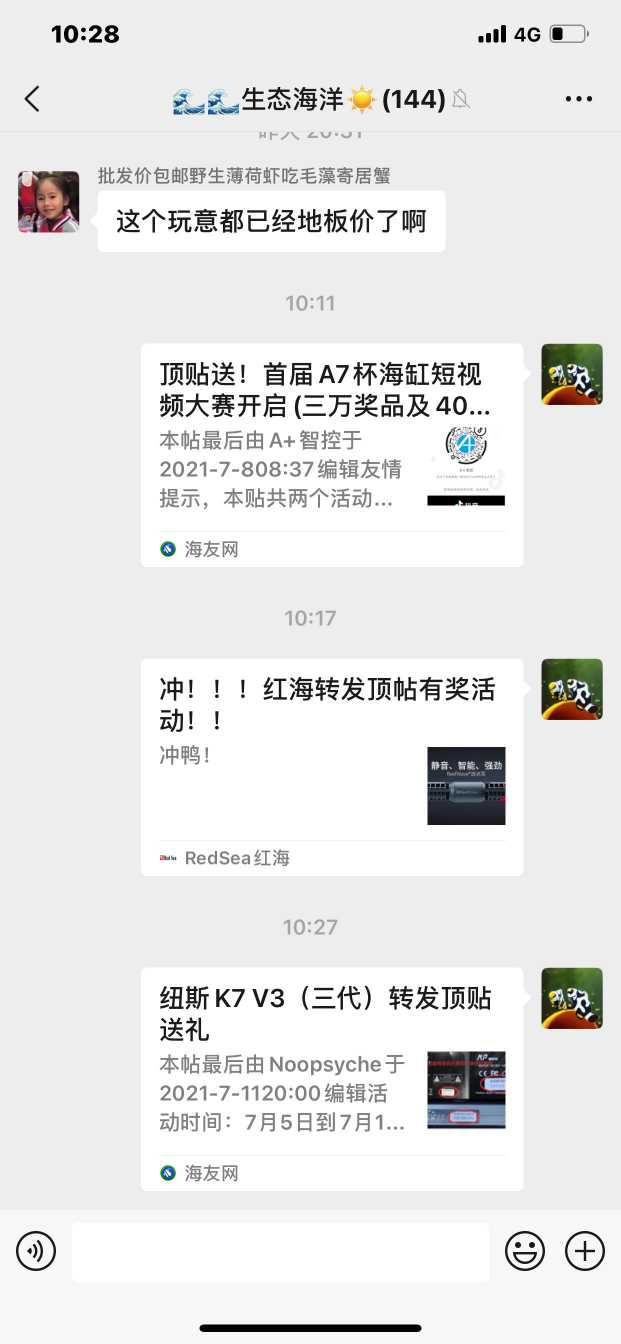This screenshot has width=621, height=1344.
Task: Open the plus attachments menu
Action: tap(585, 1251)
